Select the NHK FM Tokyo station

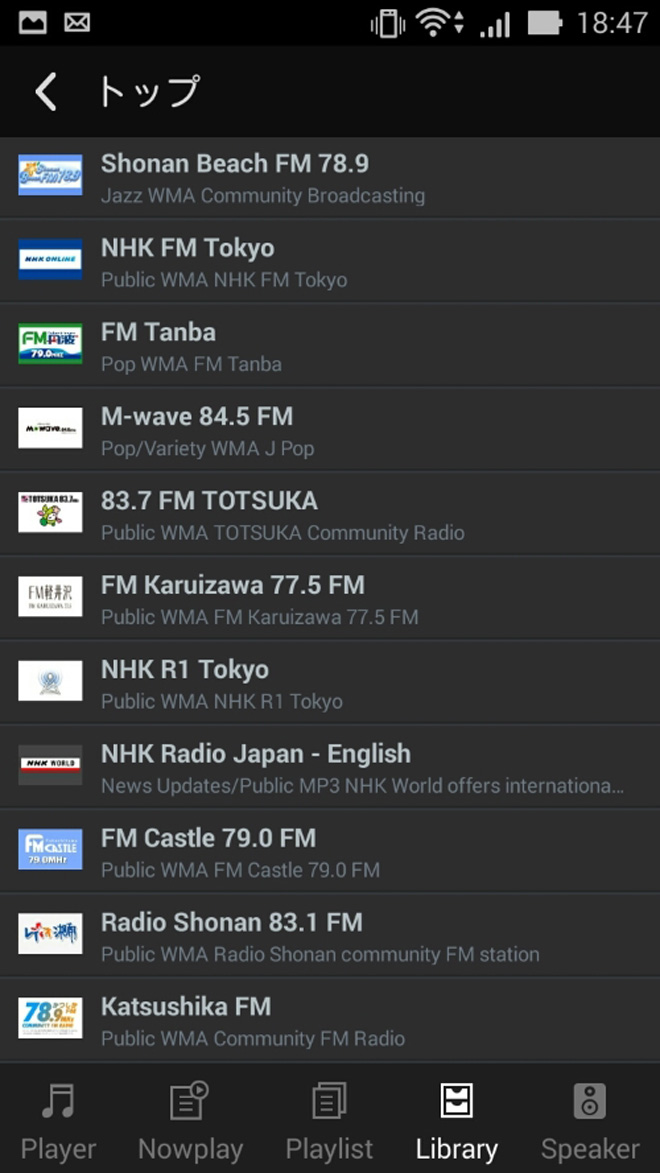pos(330,262)
